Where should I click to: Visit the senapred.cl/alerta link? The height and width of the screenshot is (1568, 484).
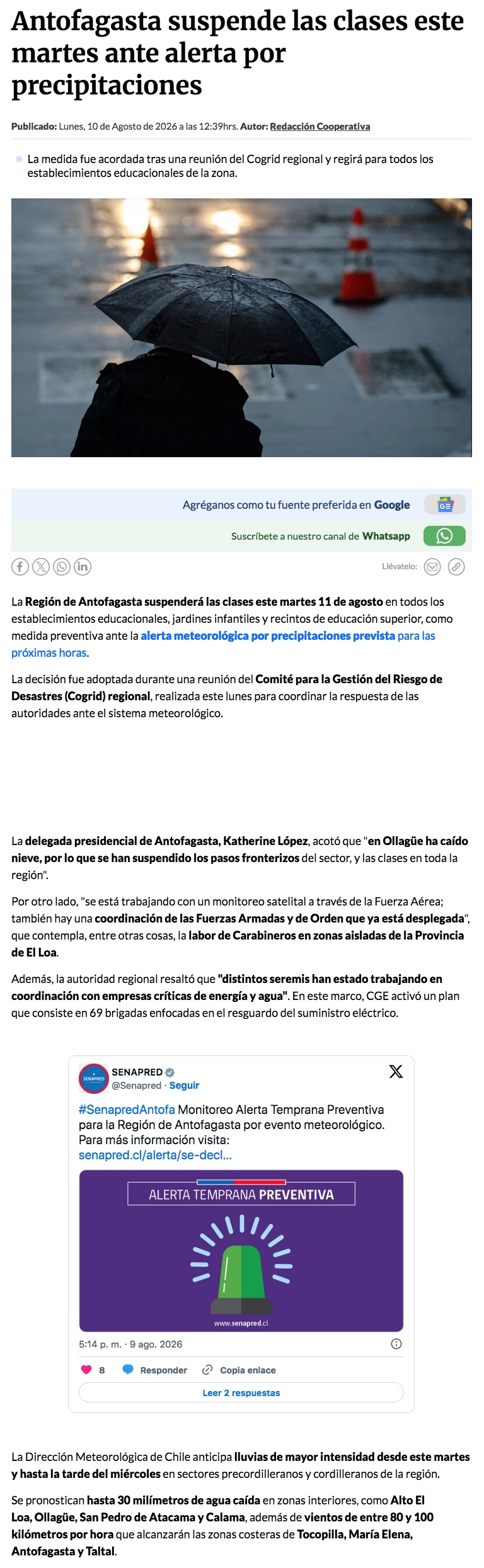155,1155
